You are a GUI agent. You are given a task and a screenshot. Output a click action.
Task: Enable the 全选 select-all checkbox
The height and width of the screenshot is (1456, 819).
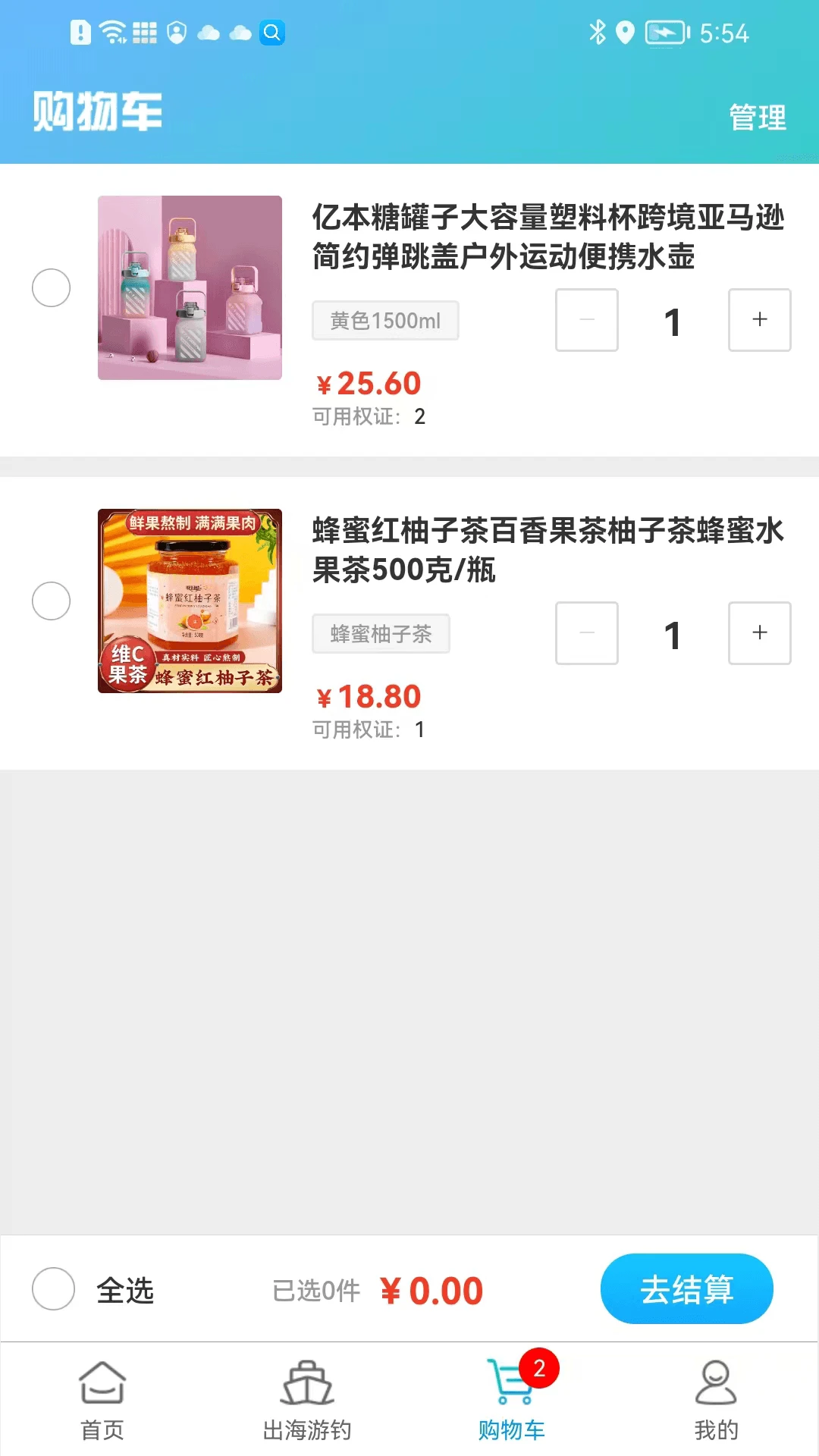click(x=52, y=1289)
